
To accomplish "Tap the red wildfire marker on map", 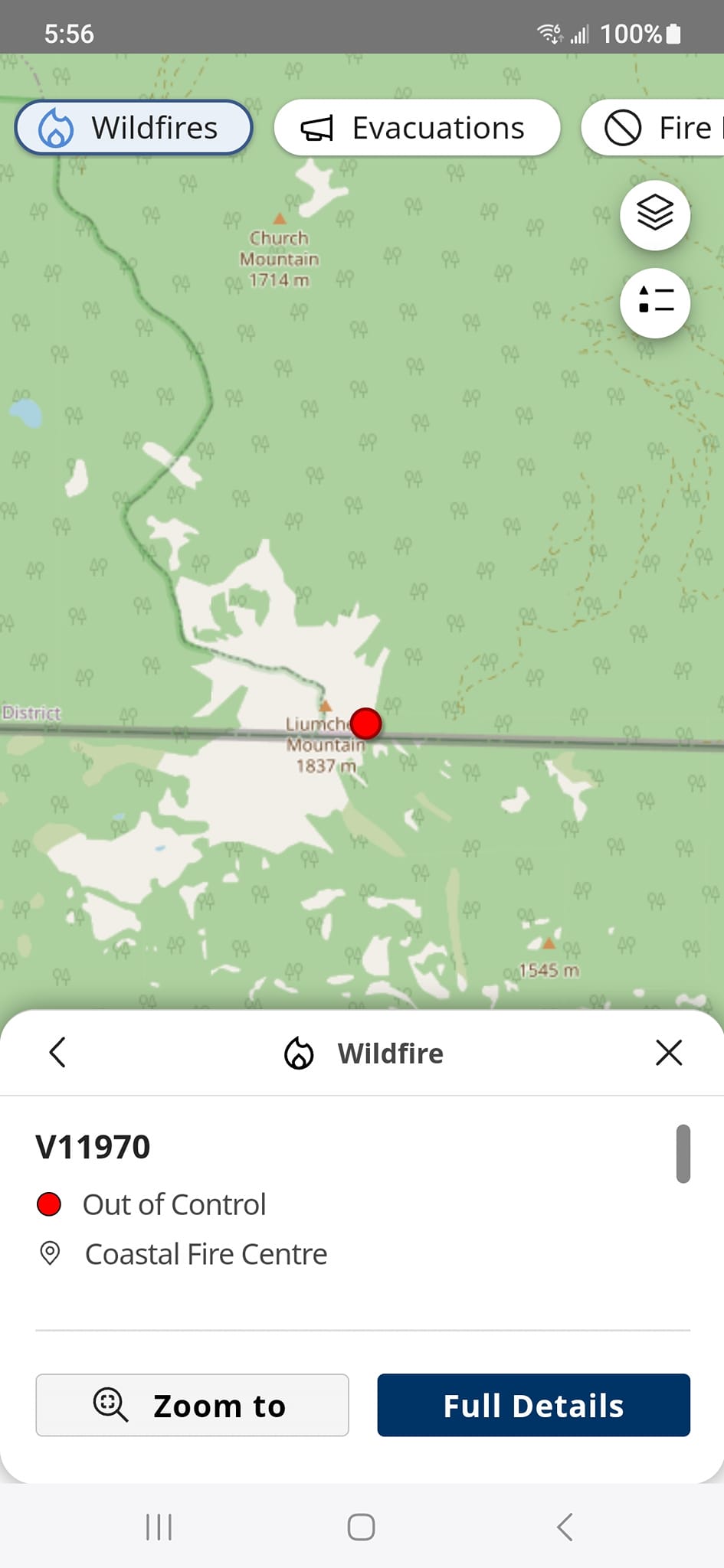I will (365, 724).
